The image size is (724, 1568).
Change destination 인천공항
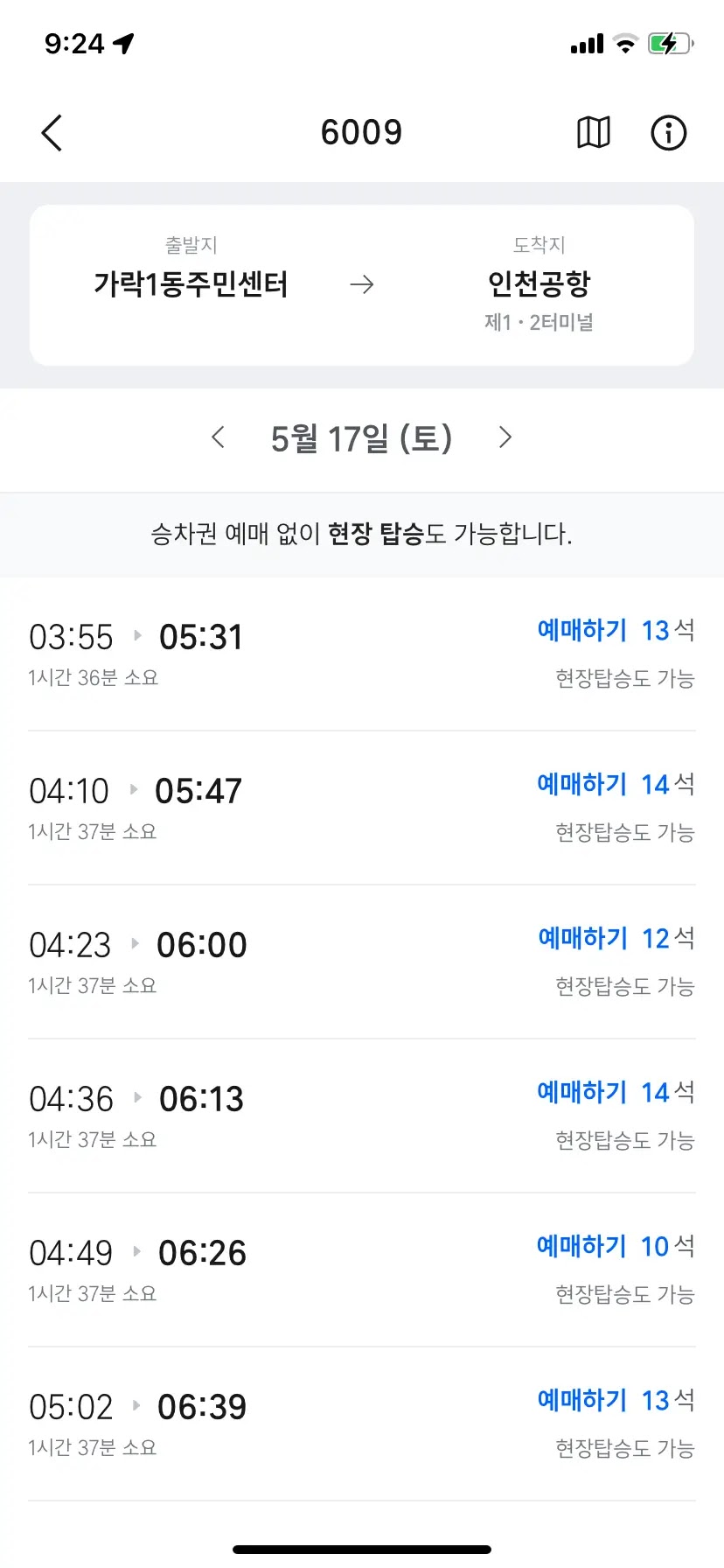pos(540,283)
